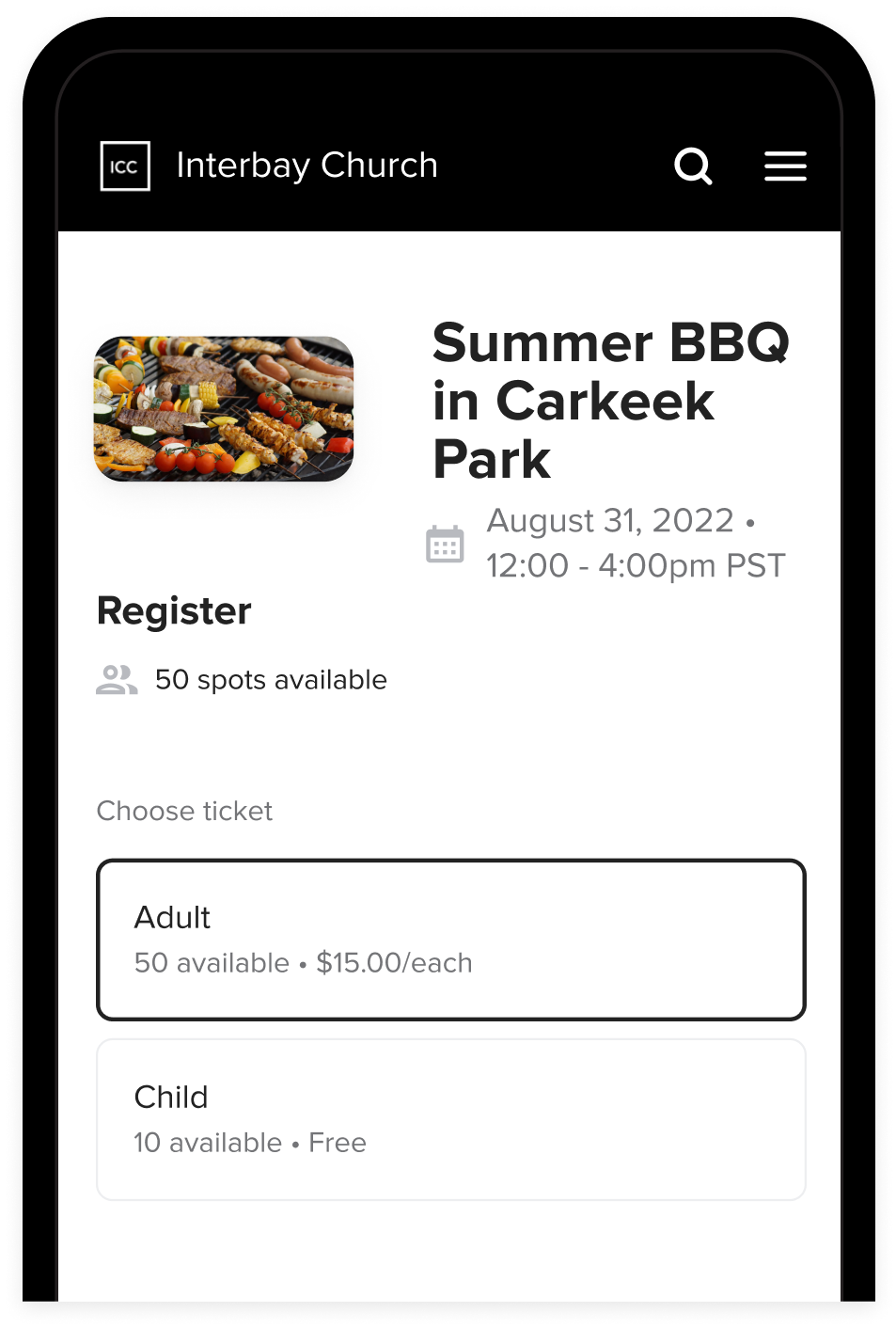Viewport: 896px width, 1328px height.
Task: Open the search icon in the header
Action: 693,166
